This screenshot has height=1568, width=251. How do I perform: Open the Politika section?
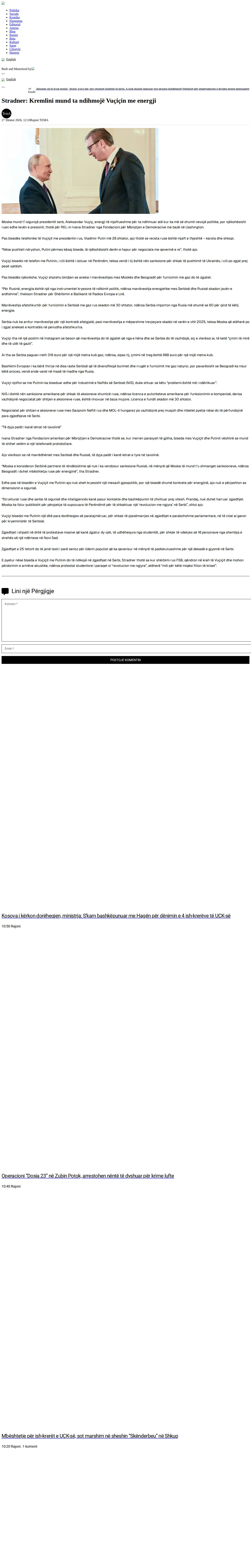[14, 10]
